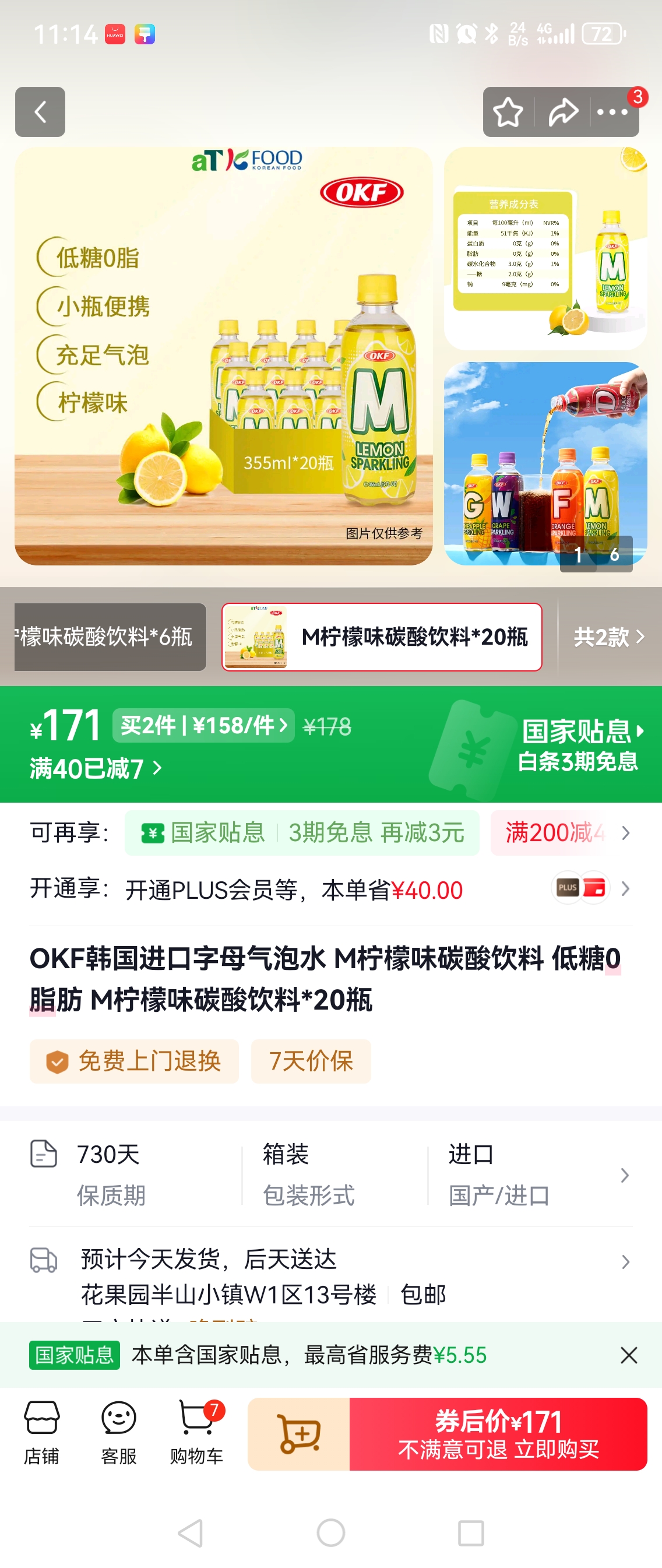Go back using the top-left arrow

40,112
